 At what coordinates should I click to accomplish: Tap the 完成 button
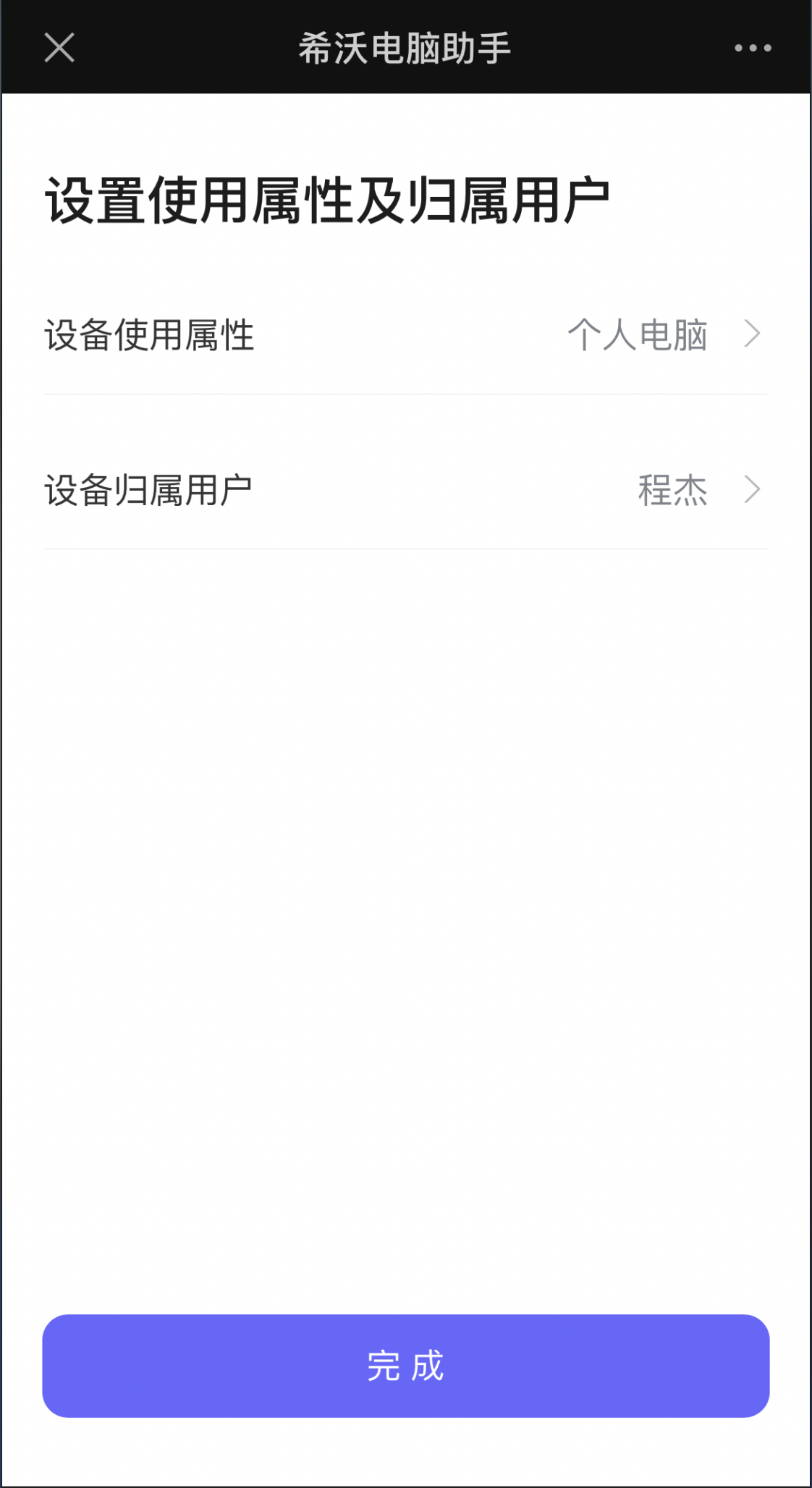click(x=405, y=1366)
